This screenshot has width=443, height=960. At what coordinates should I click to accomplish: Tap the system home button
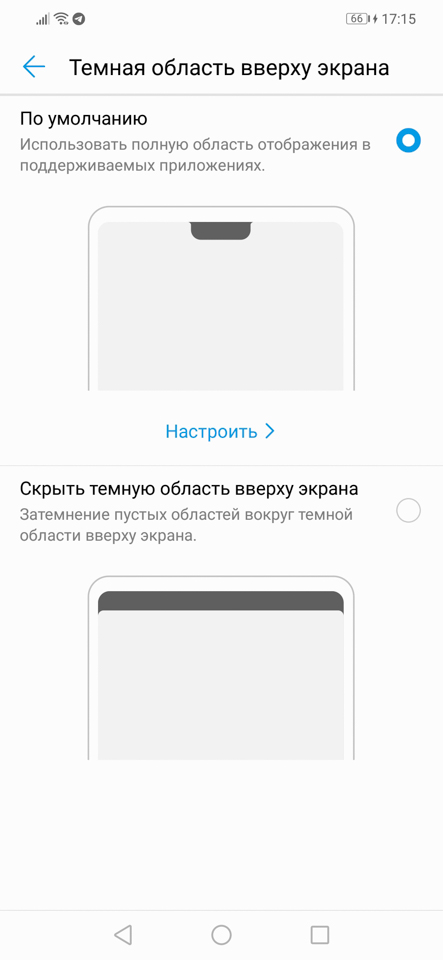click(x=221, y=934)
